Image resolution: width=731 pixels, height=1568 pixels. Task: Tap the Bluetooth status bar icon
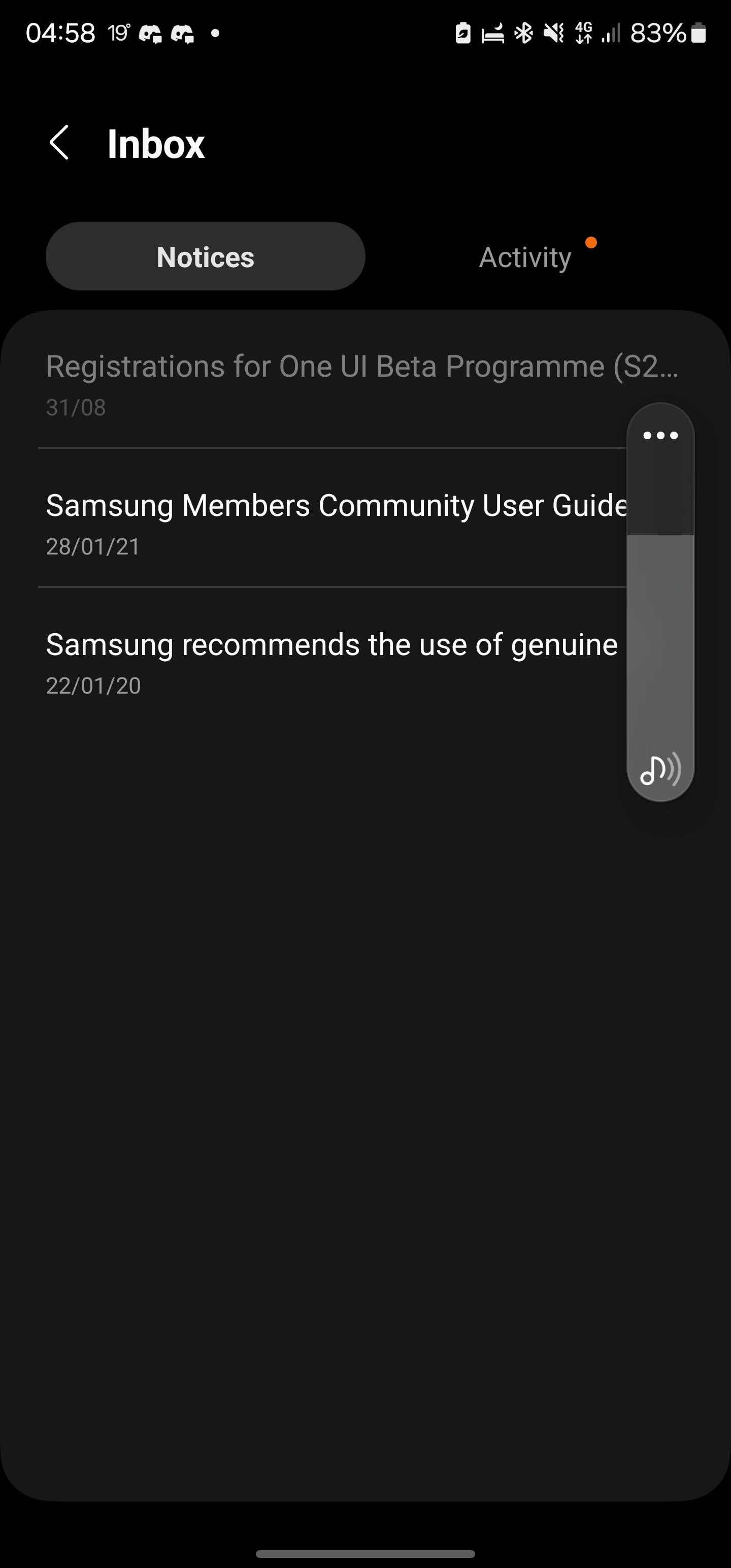click(x=523, y=34)
